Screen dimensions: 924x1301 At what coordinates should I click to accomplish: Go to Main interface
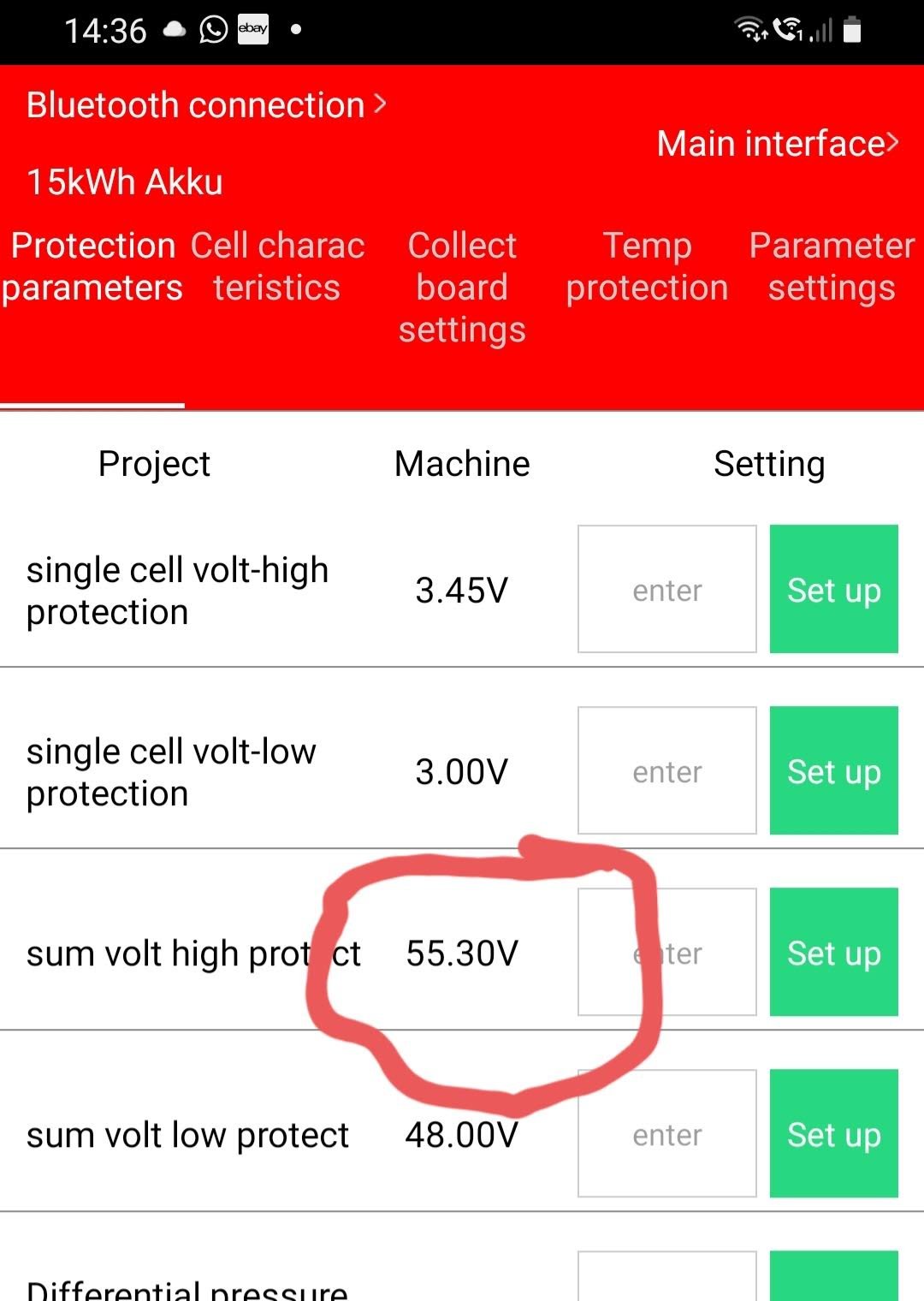[777, 144]
